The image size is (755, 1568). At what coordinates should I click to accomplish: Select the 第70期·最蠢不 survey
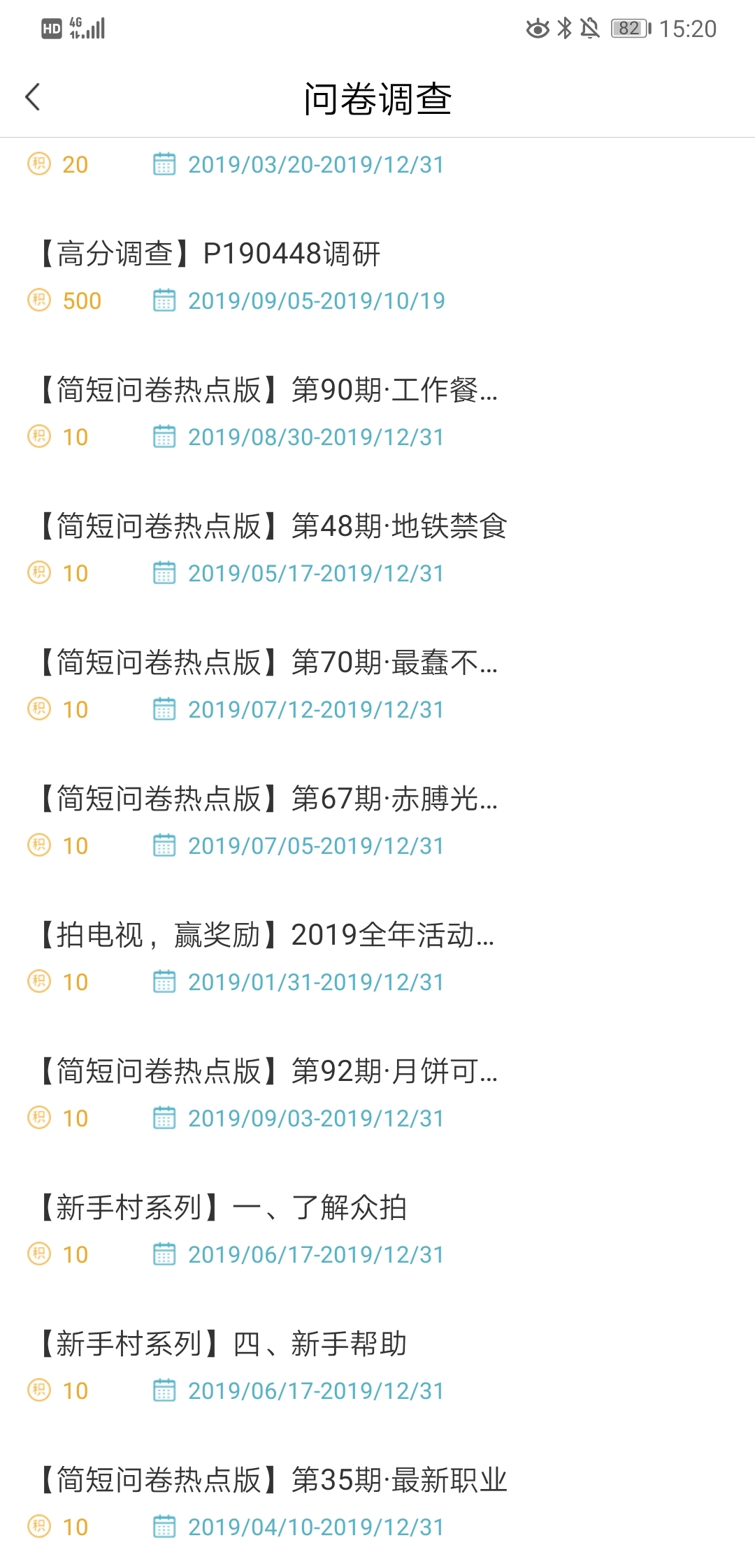point(269,662)
